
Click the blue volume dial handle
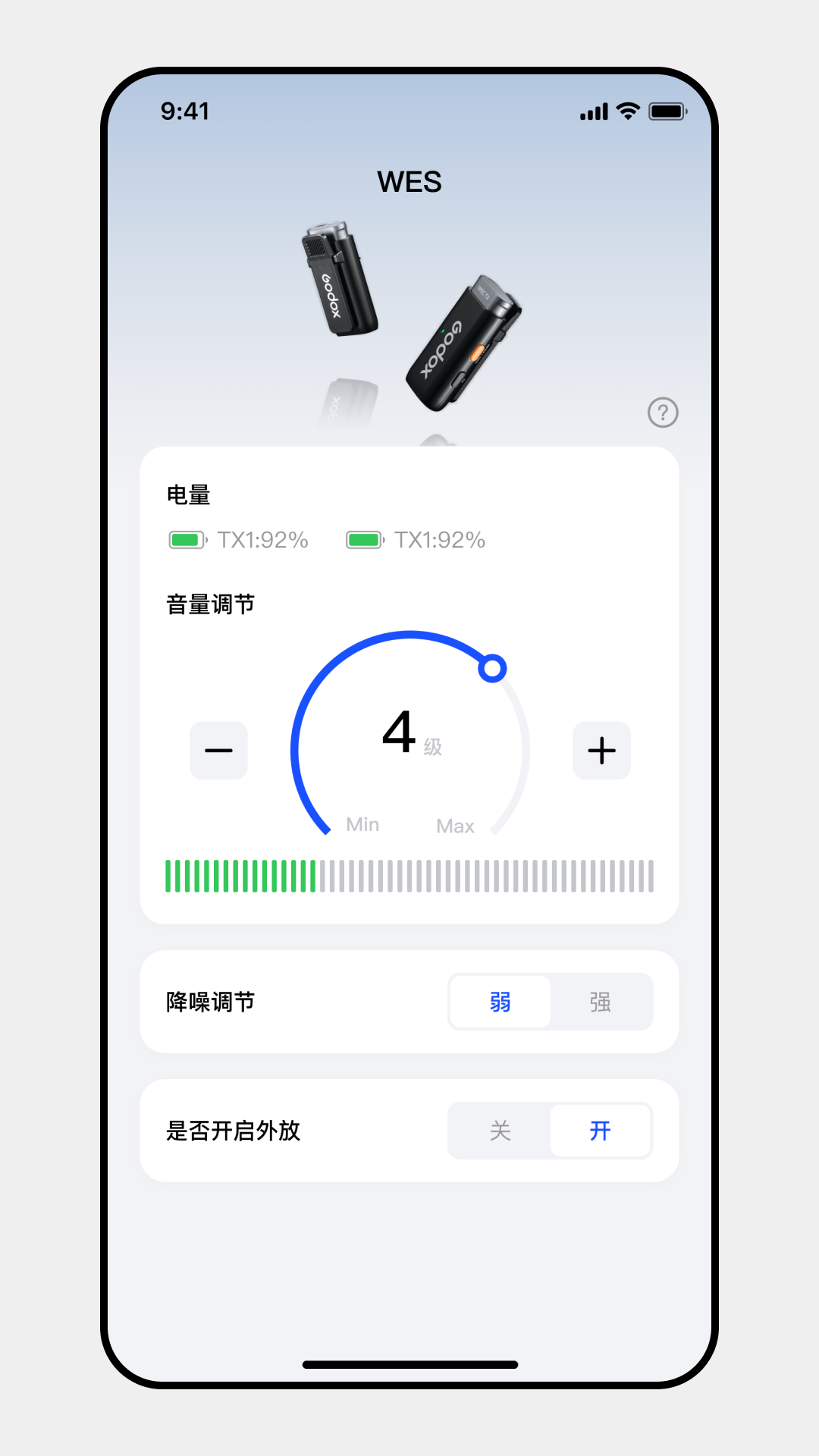point(493,667)
